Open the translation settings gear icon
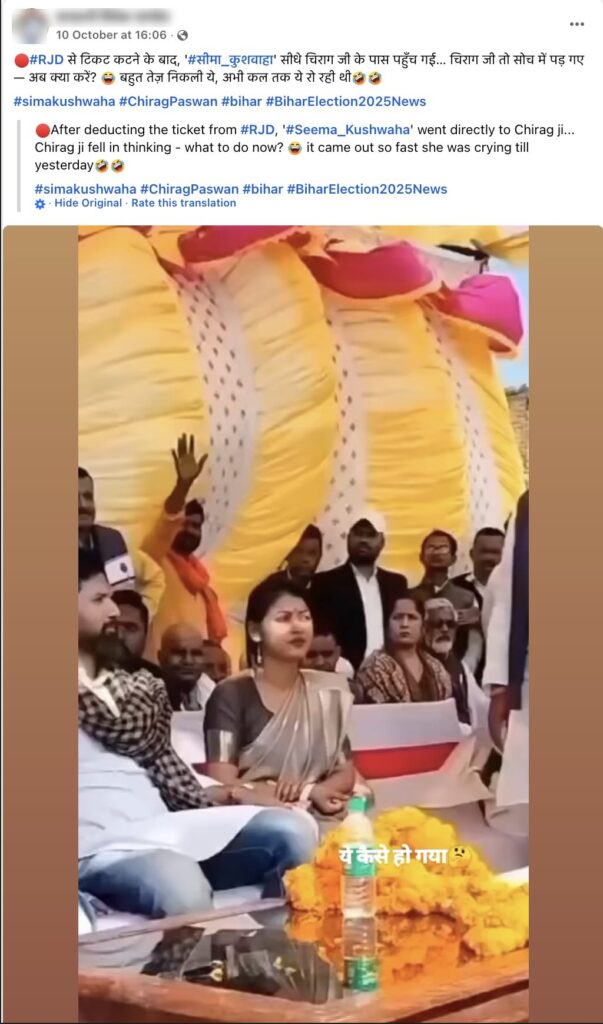 coord(40,203)
